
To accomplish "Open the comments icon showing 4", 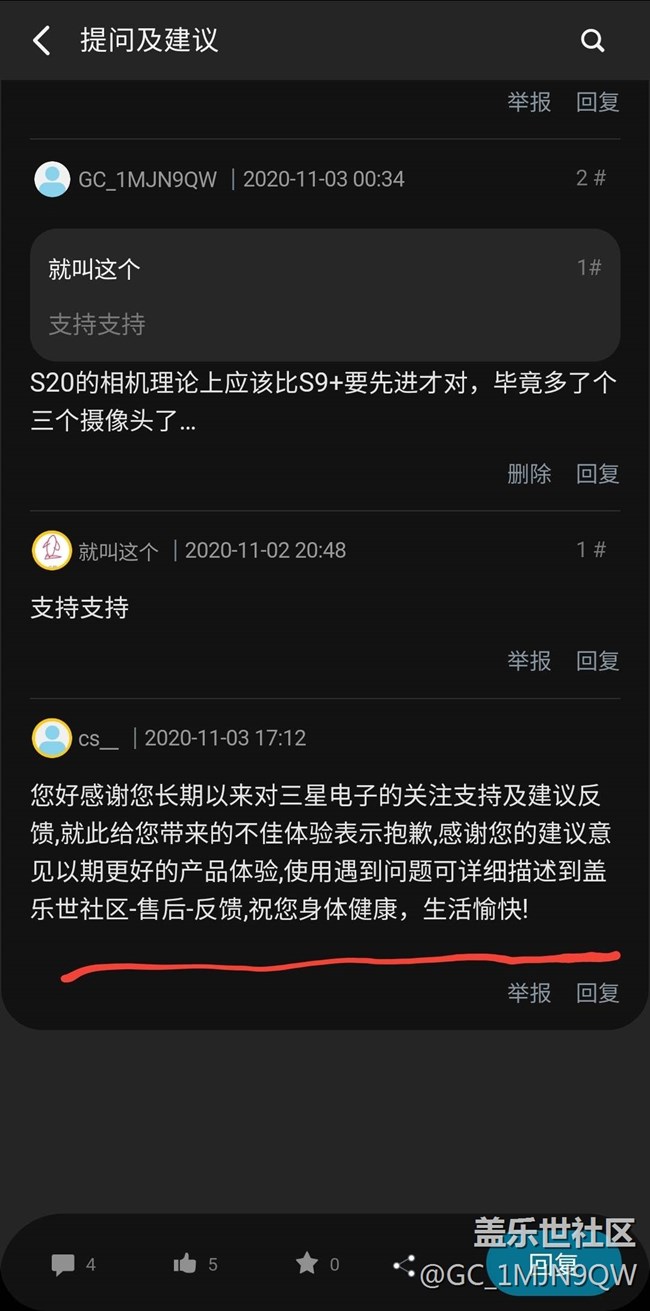I will (x=64, y=1264).
